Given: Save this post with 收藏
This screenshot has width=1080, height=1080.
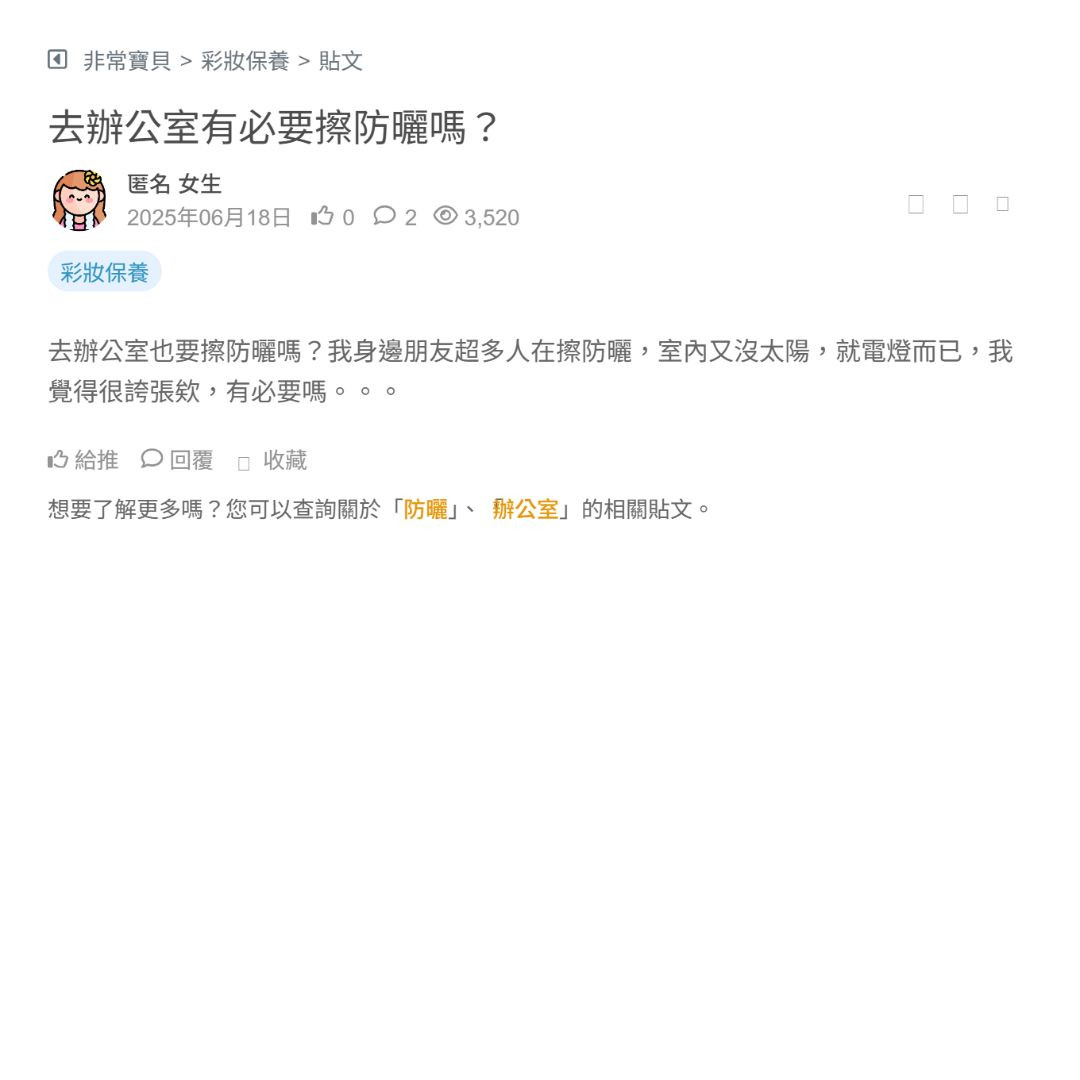Looking at the screenshot, I should (x=273, y=461).
